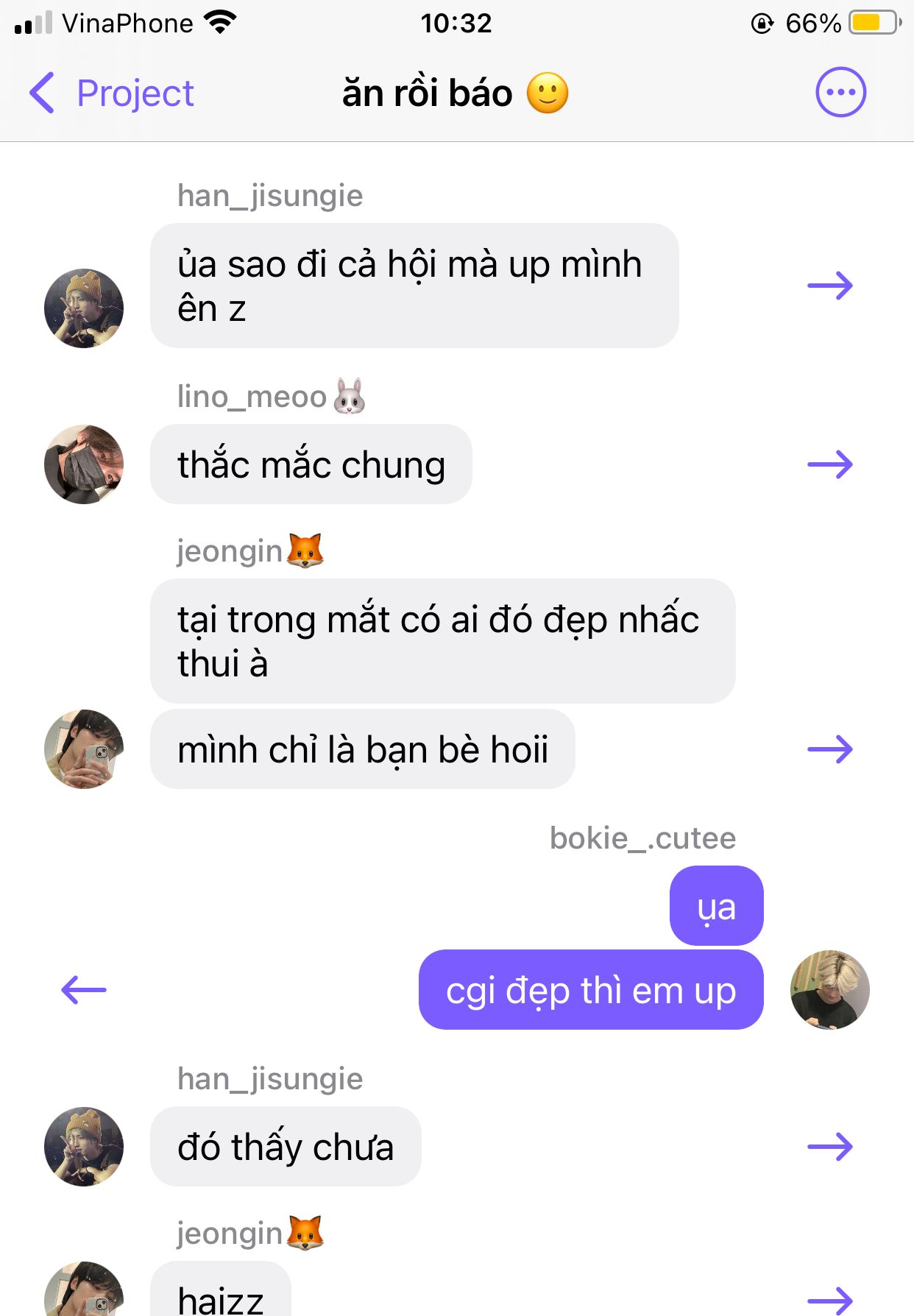914x1316 pixels.
Task: Open han_jisungie's avatar beside "đó thấy chưa"
Action: (84, 1147)
